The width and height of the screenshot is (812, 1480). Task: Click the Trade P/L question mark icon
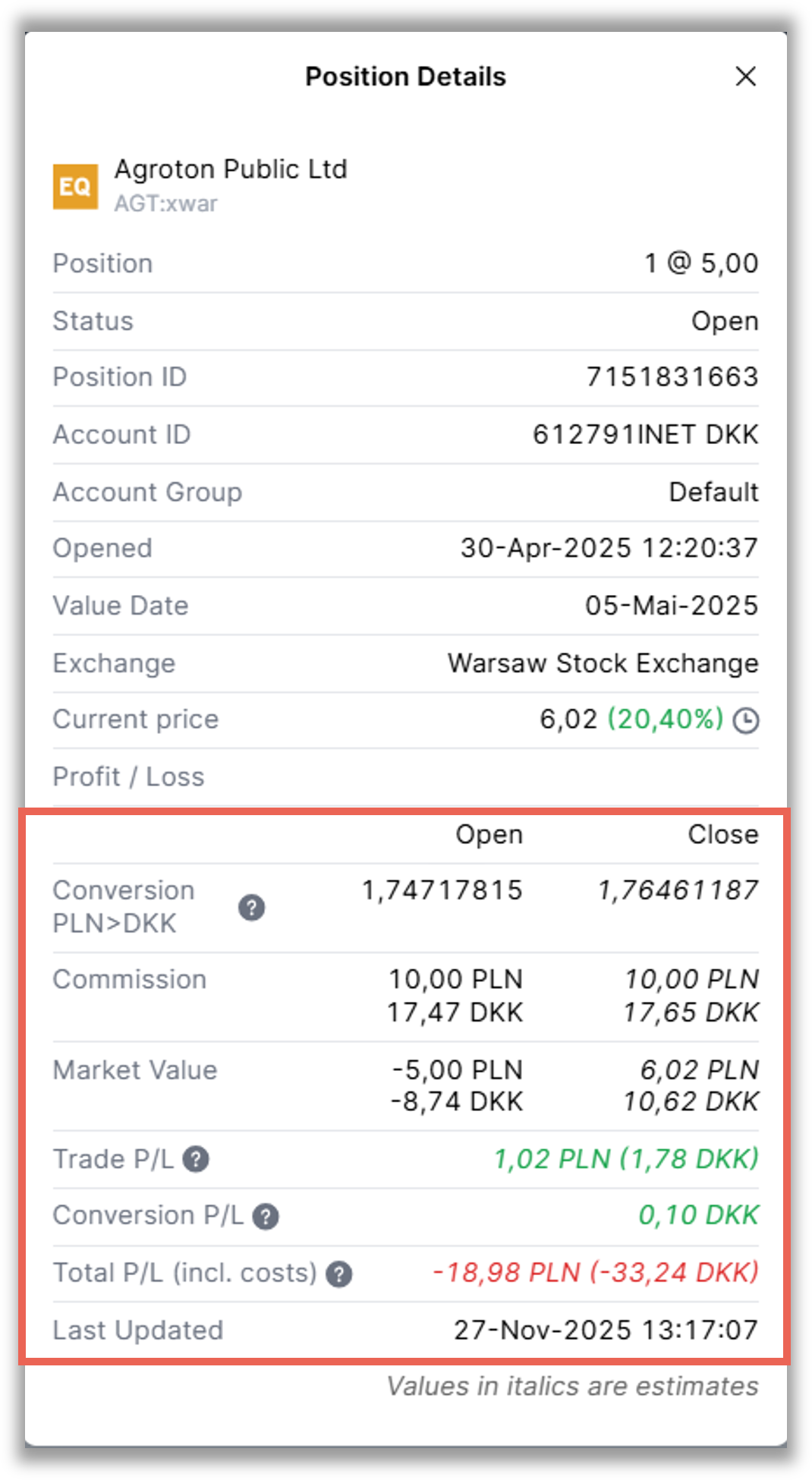[197, 1159]
